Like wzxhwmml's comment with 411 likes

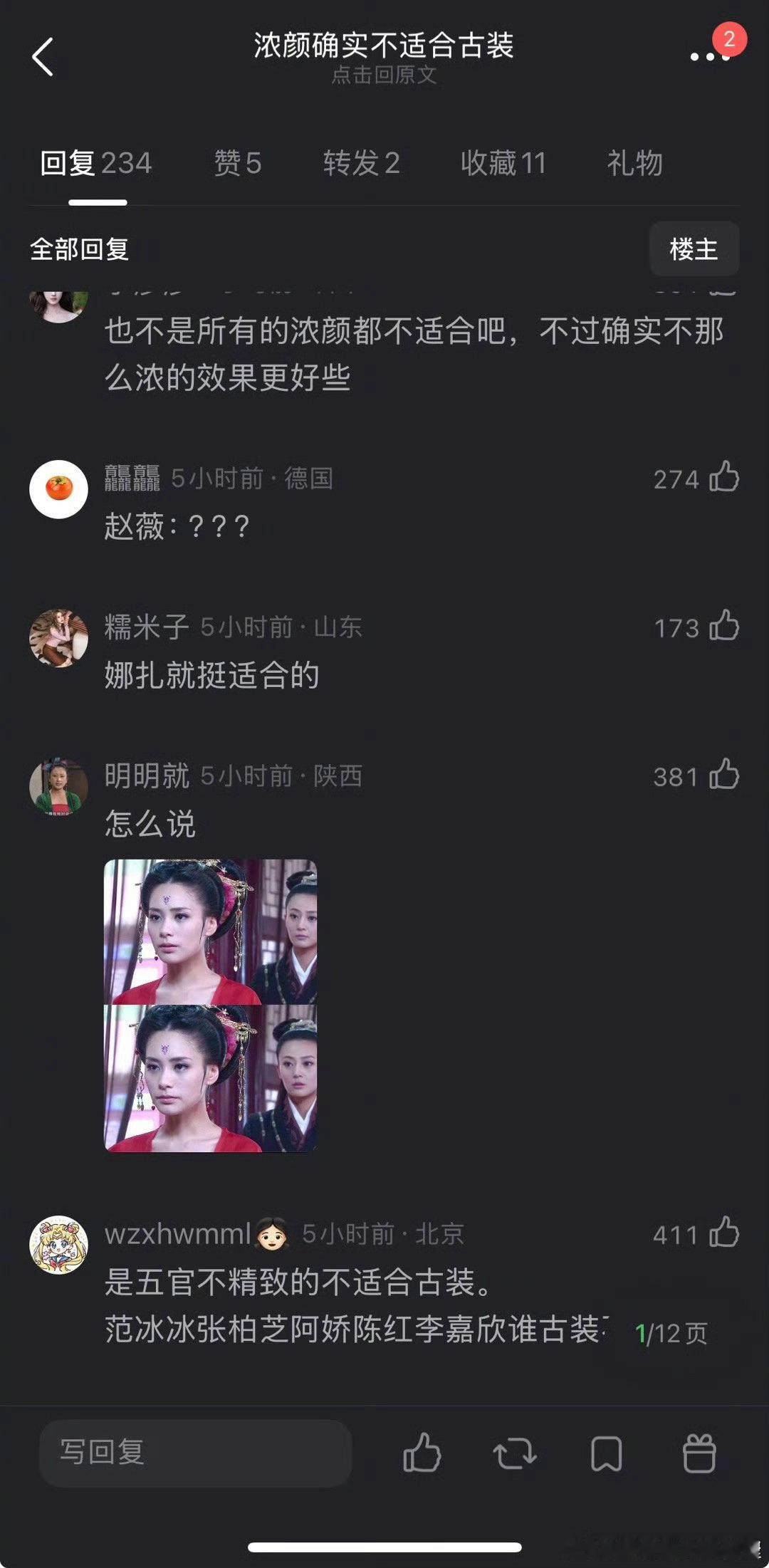pos(724,1232)
